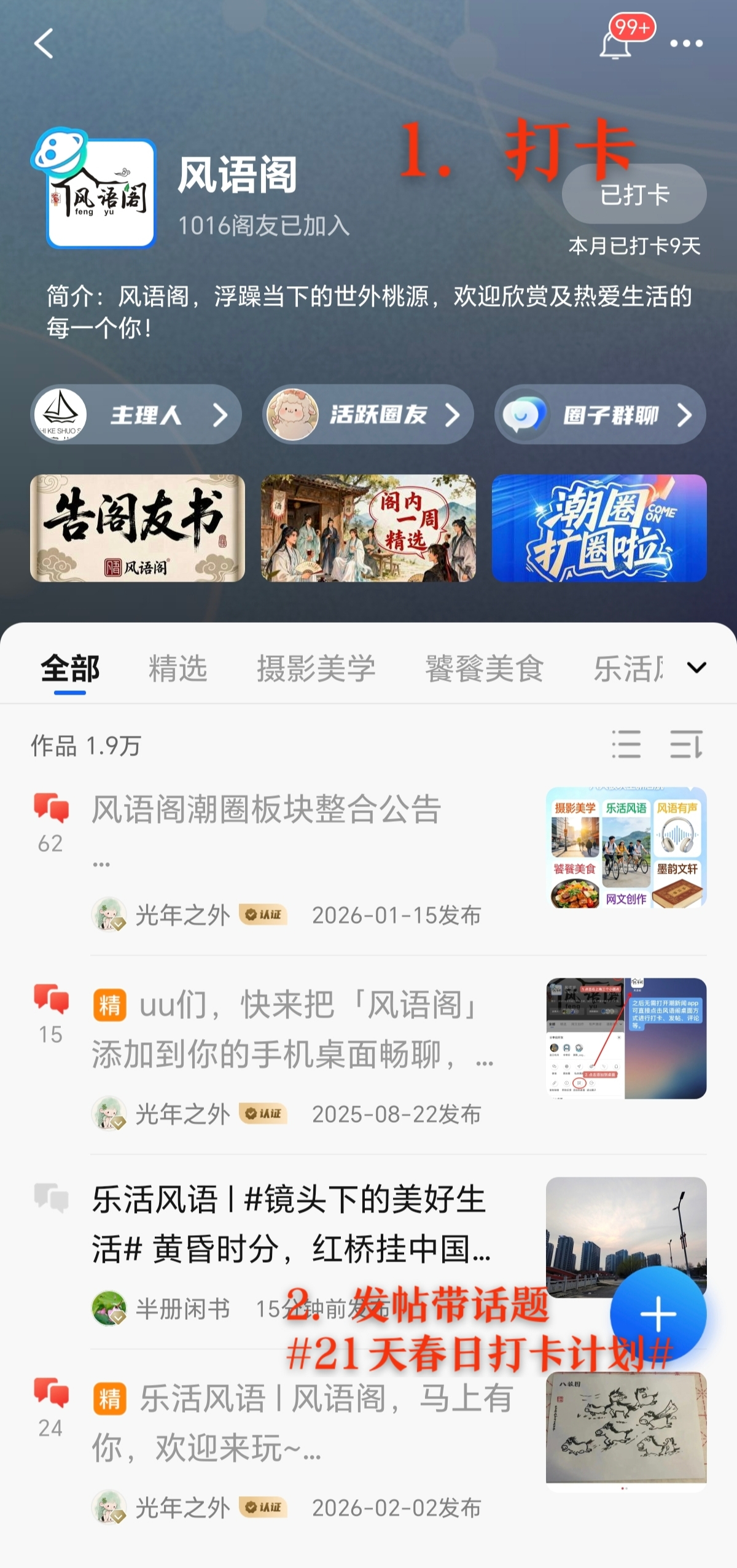This screenshot has width=737, height=1568.
Task: Switch to the 摄影美学 tab
Action: pyautogui.click(x=316, y=668)
